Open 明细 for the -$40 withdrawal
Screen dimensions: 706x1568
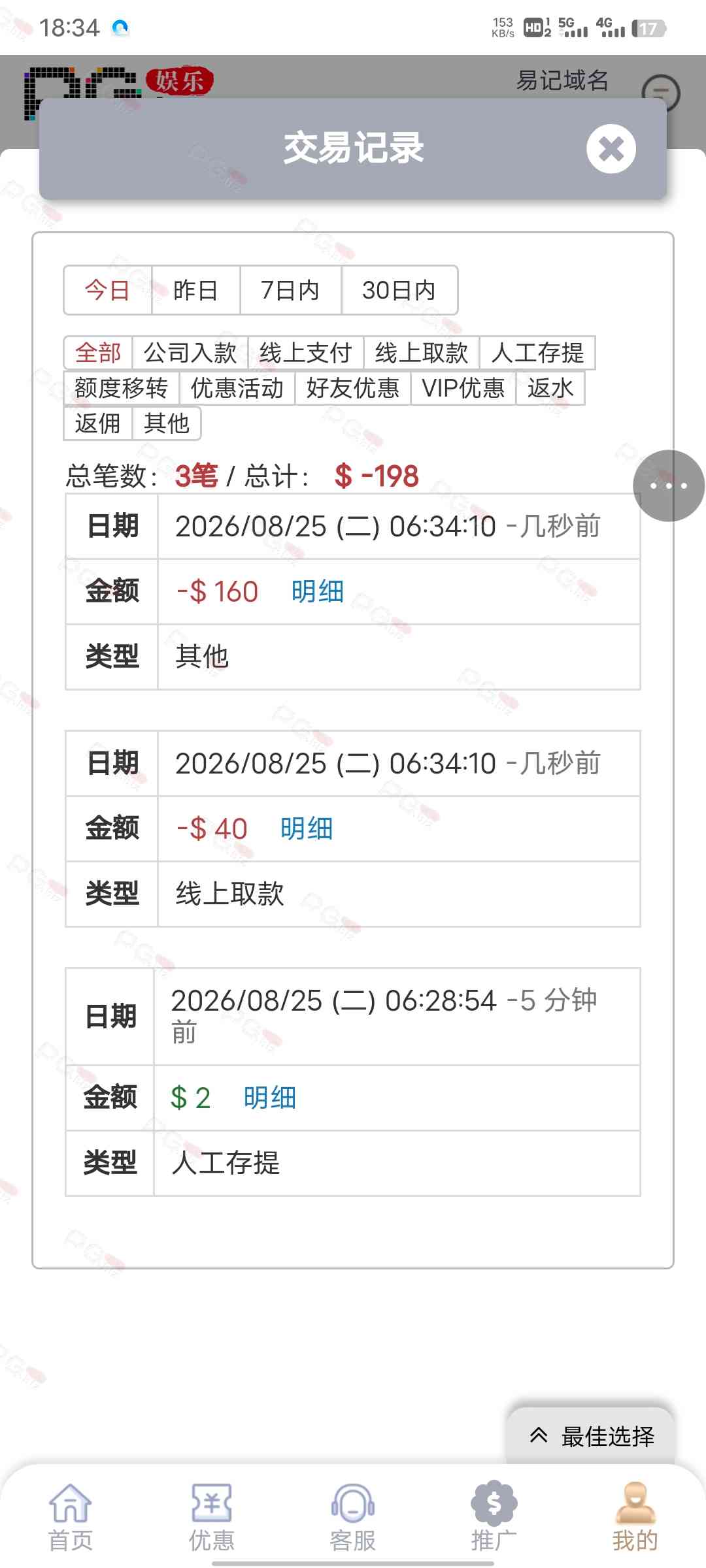point(307,829)
